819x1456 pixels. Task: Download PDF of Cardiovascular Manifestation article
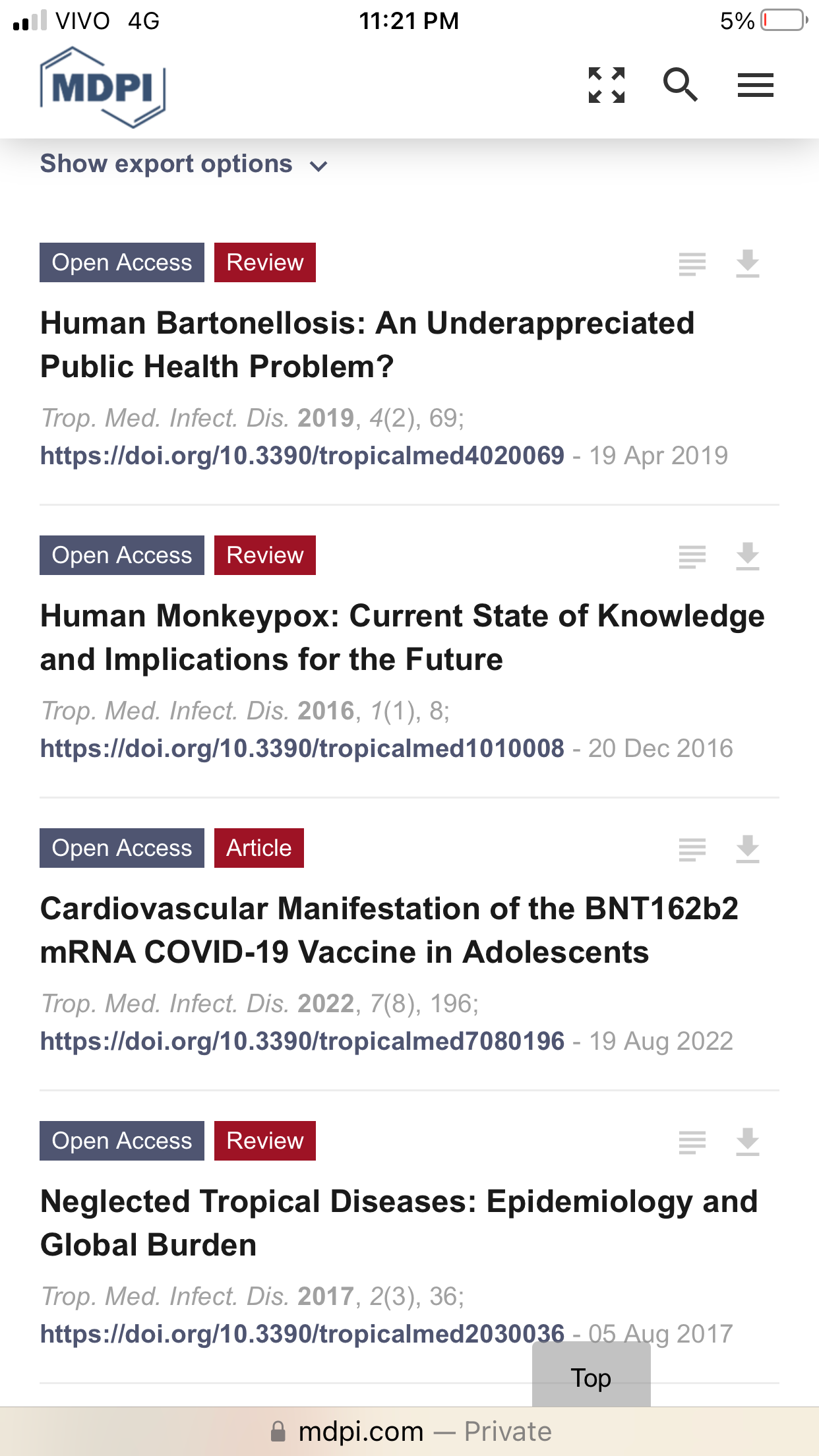click(748, 849)
